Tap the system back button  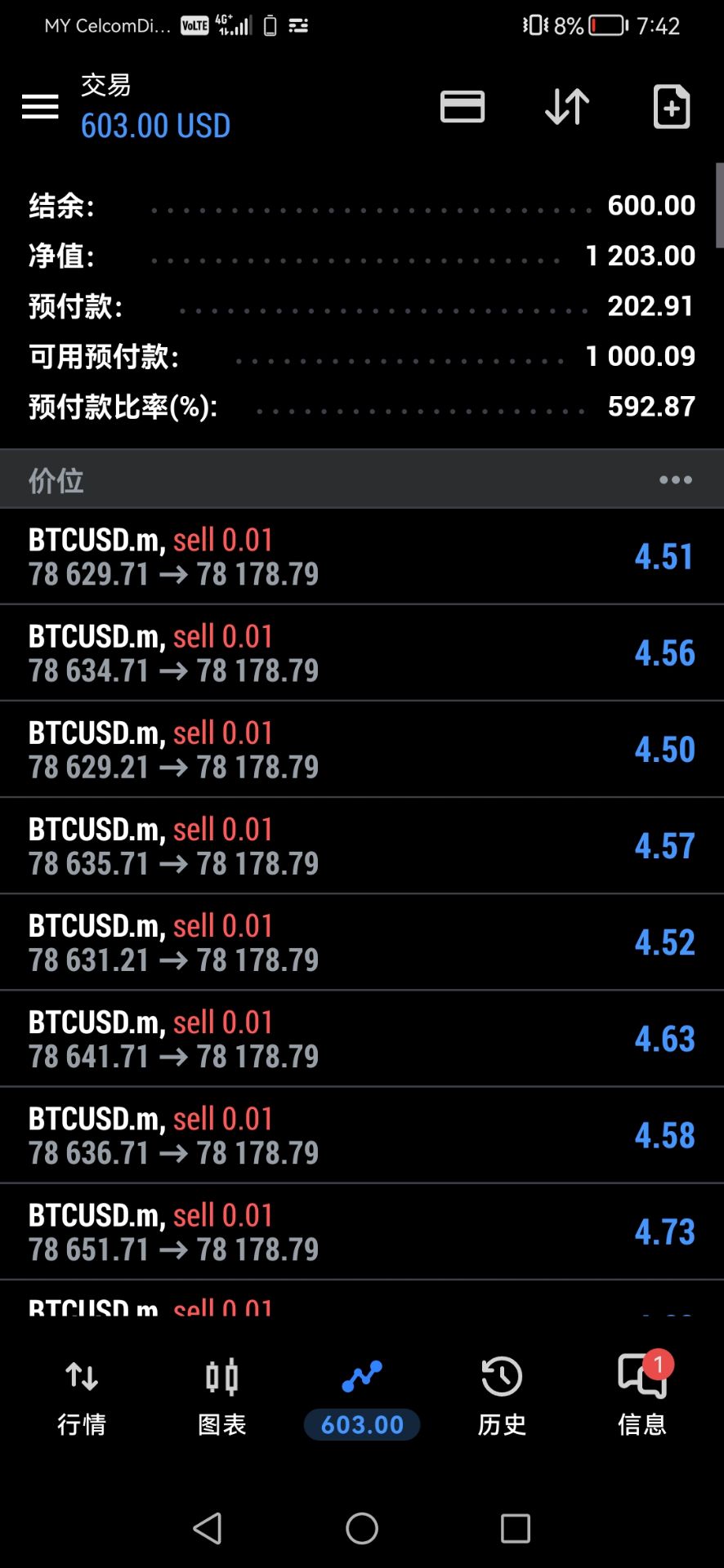click(208, 1528)
